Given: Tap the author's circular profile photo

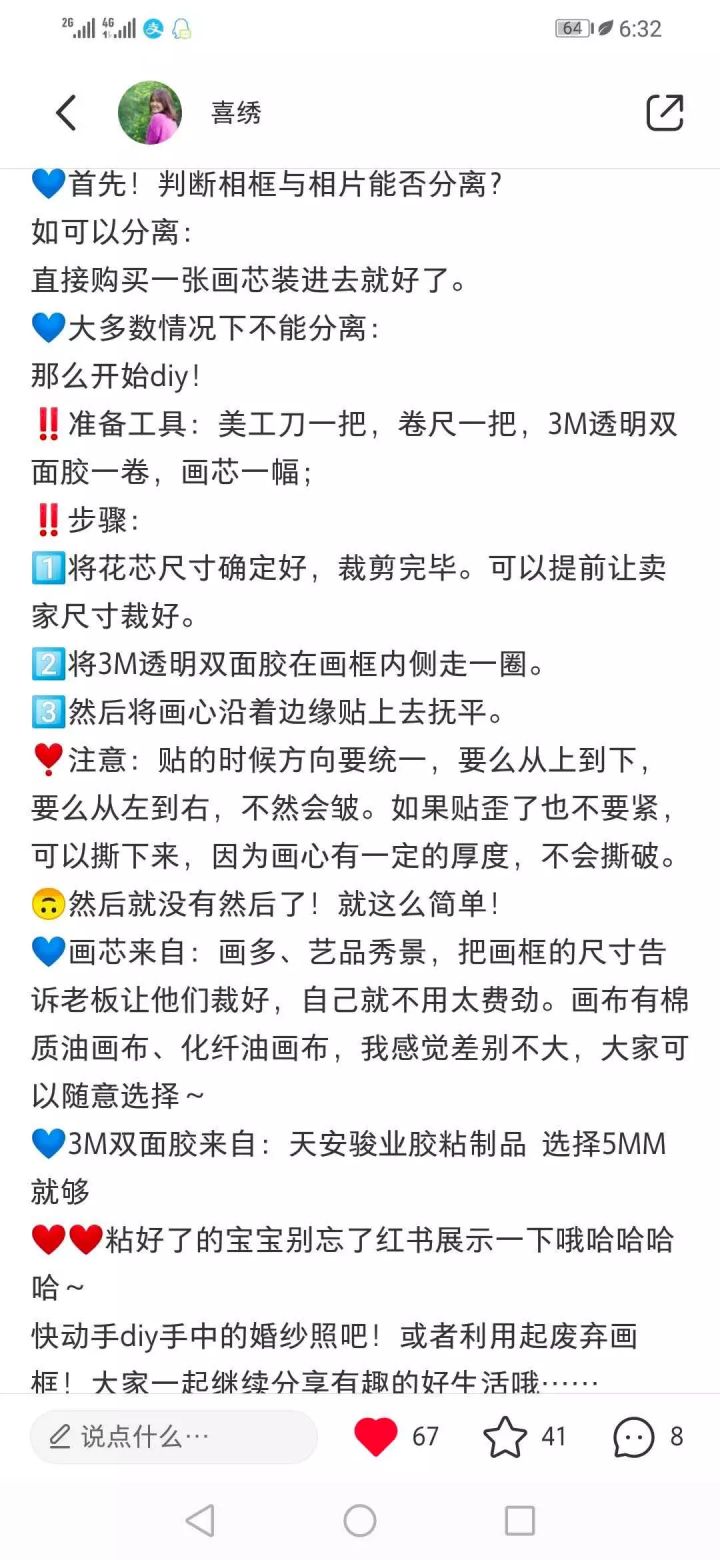Looking at the screenshot, I should coord(150,110).
